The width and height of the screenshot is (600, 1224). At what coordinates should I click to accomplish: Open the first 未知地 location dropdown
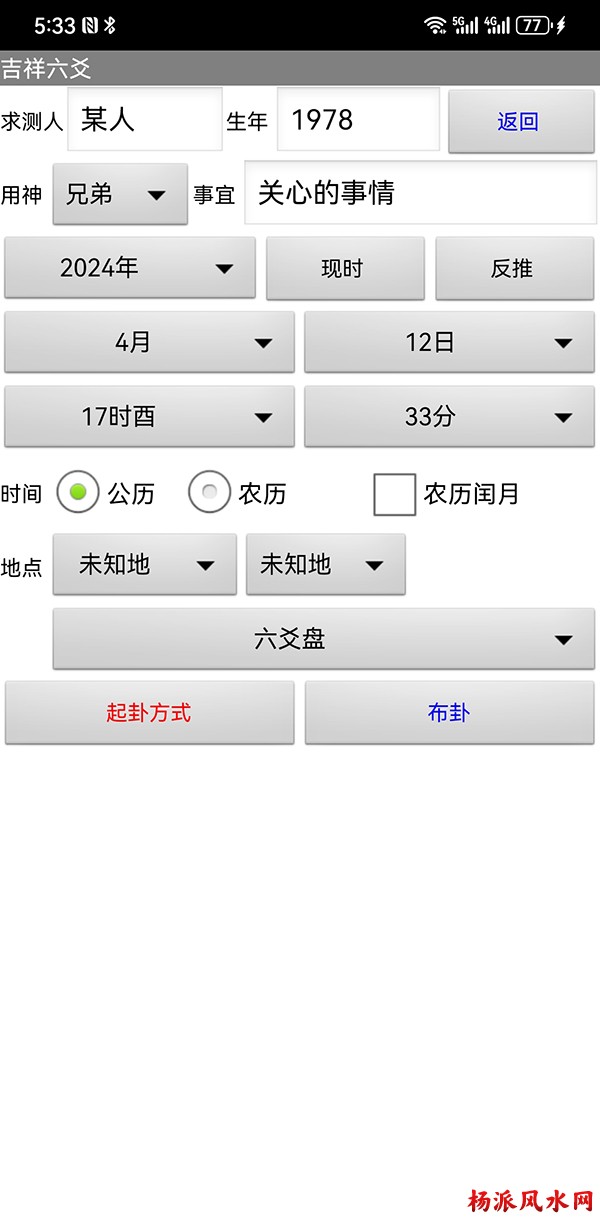pos(144,564)
